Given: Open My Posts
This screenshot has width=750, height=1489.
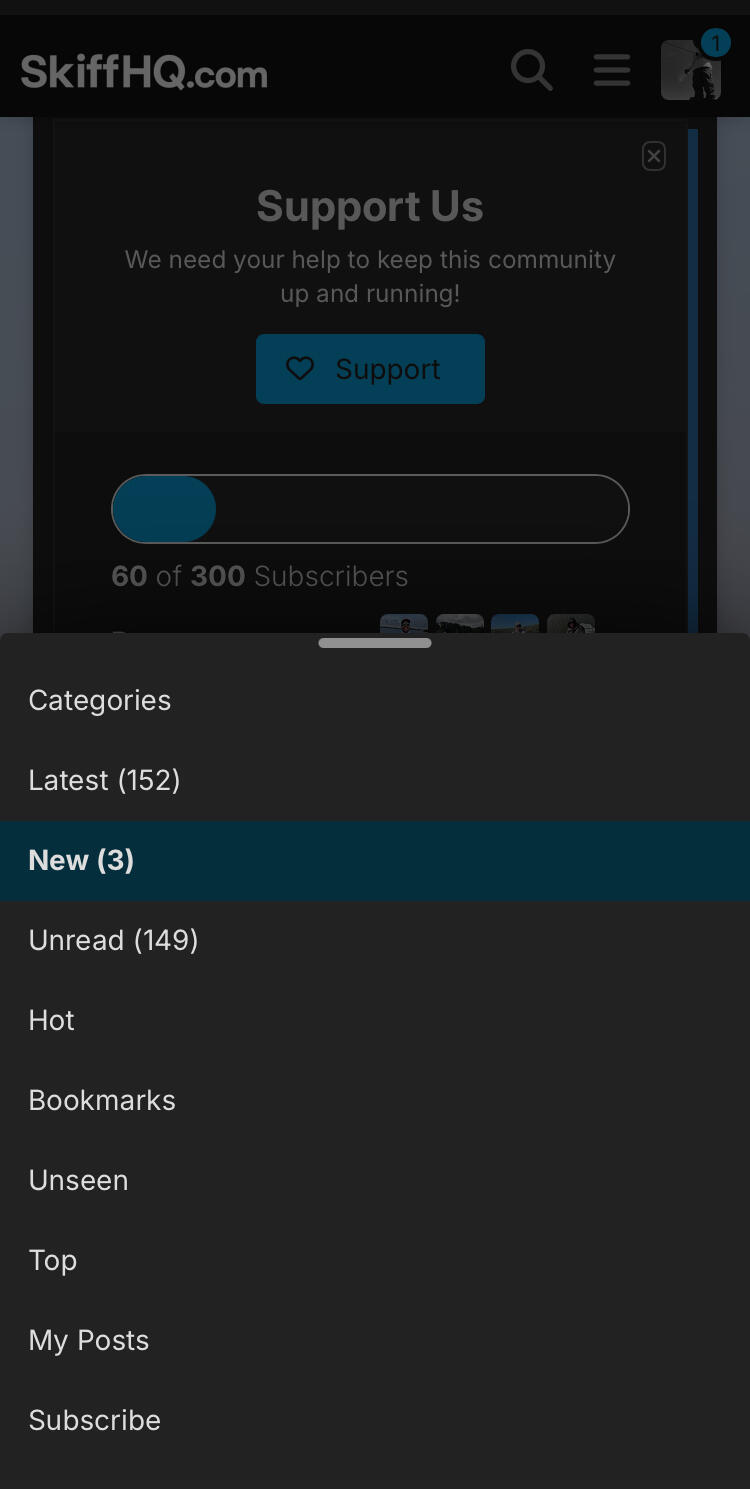Looking at the screenshot, I should (x=375, y=1340).
